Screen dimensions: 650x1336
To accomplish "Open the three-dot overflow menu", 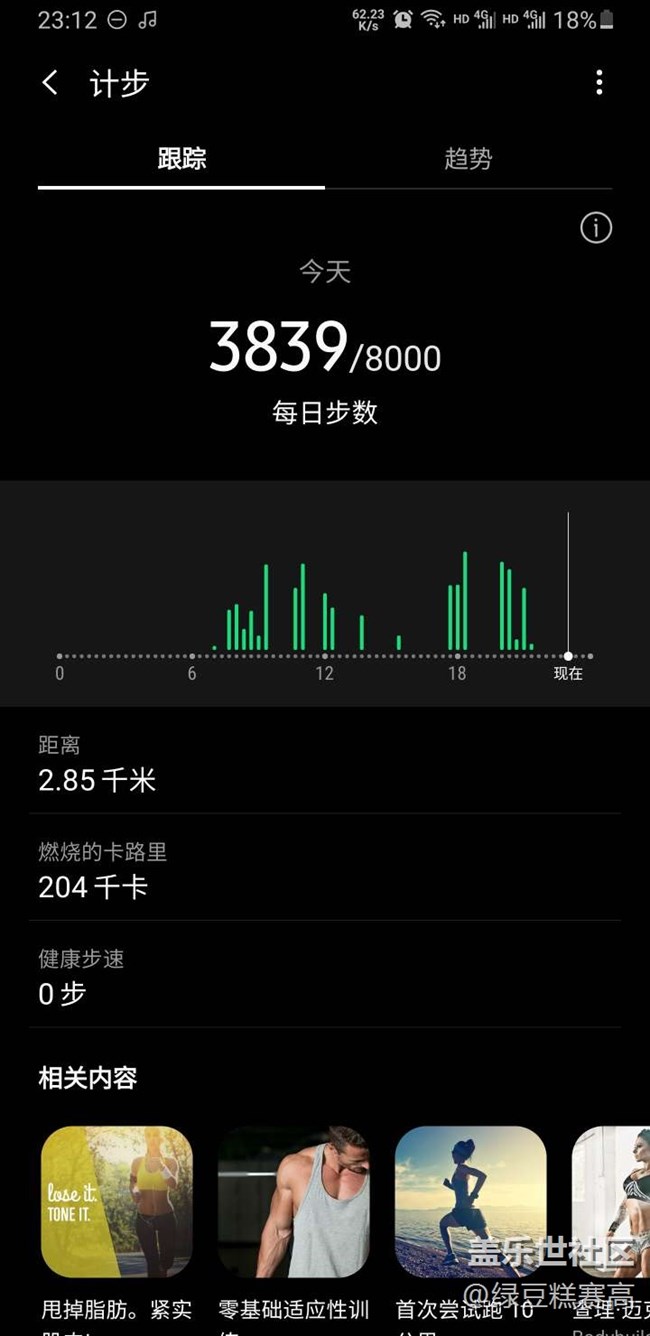I will [x=599, y=83].
